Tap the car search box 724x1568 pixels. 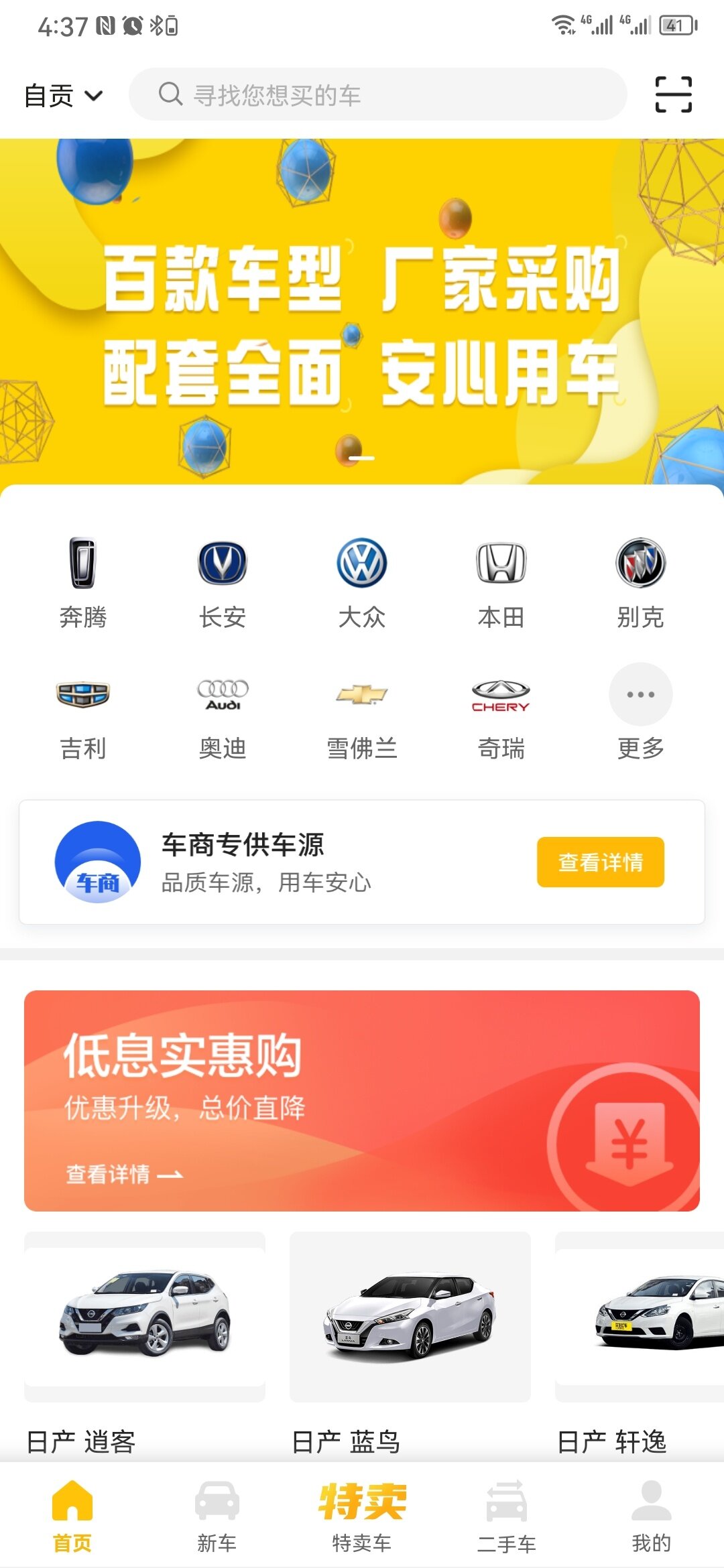tap(377, 94)
